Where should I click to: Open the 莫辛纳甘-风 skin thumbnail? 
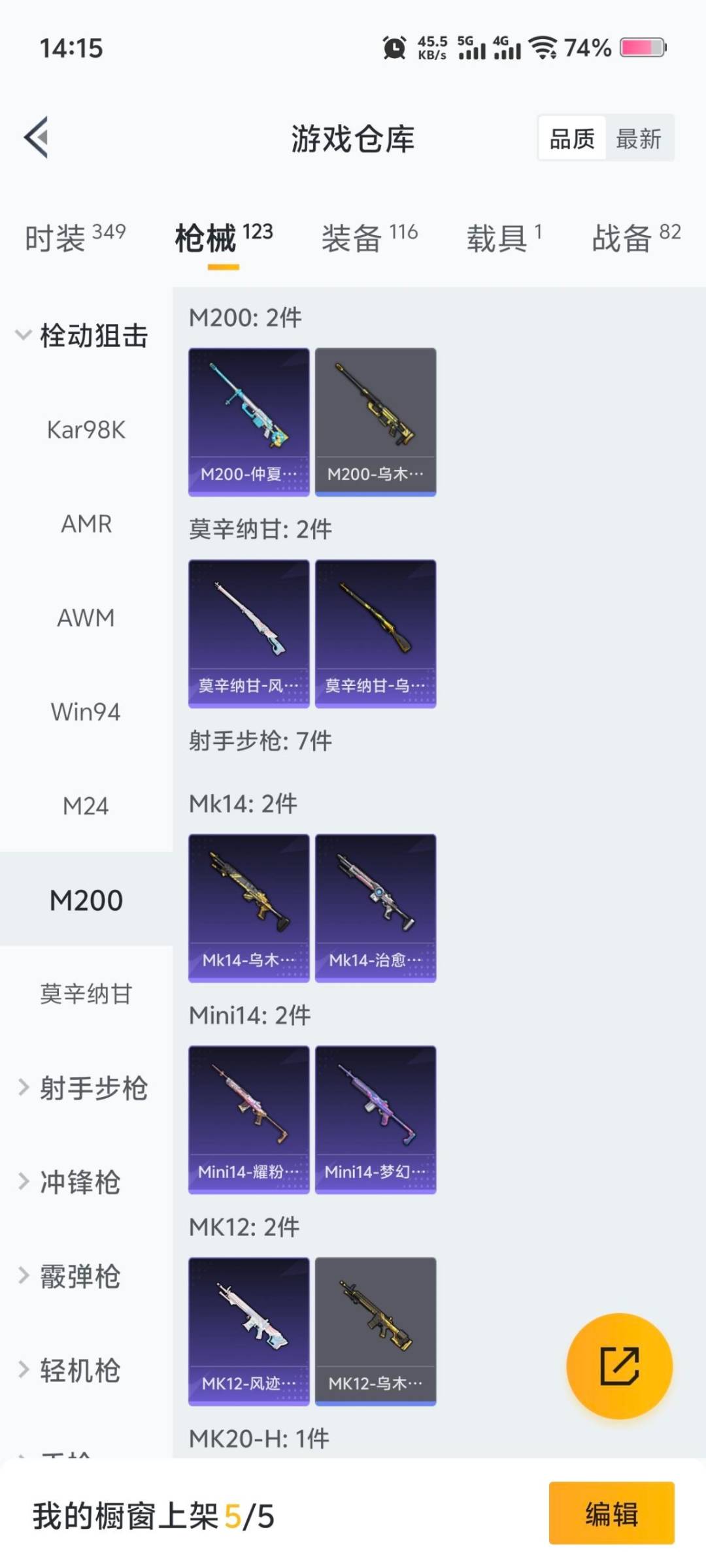[248, 630]
